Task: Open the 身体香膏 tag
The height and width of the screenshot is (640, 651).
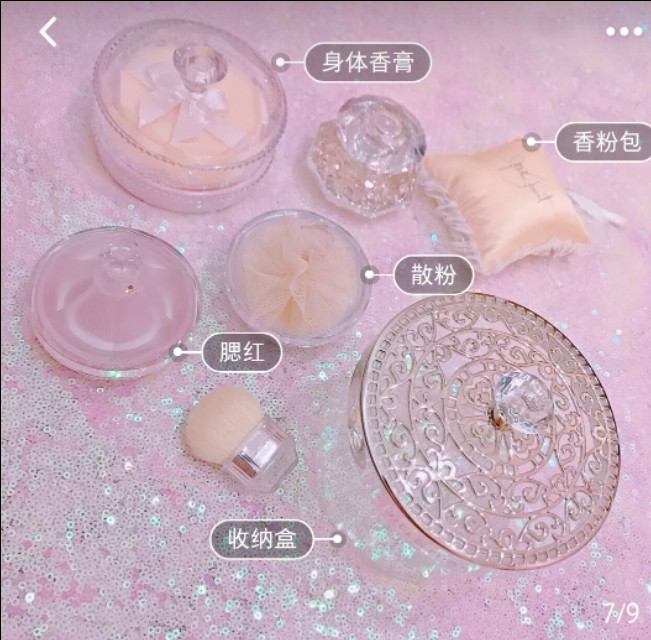Action: point(367,62)
